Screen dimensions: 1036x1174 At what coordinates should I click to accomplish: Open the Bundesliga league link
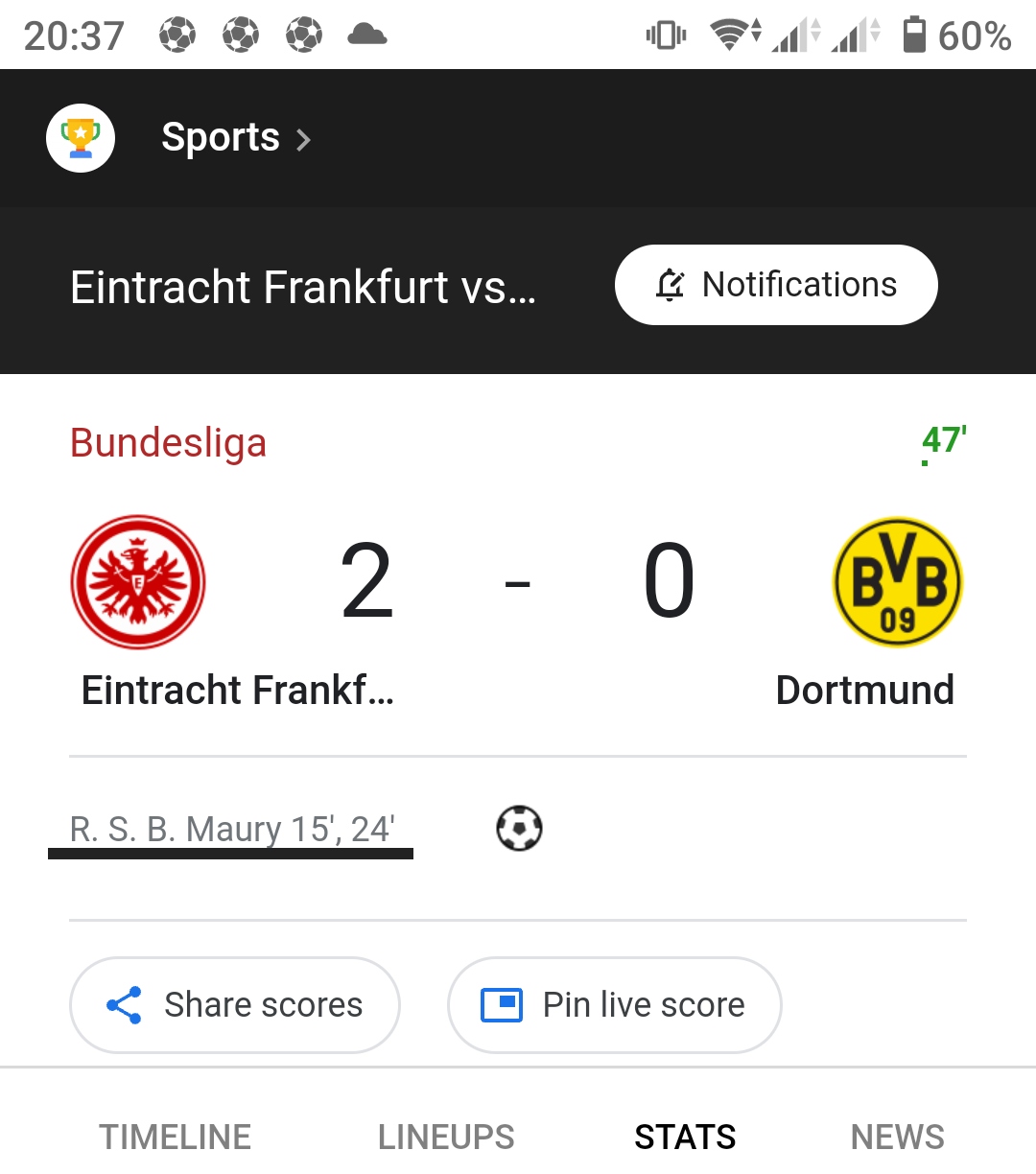(169, 443)
